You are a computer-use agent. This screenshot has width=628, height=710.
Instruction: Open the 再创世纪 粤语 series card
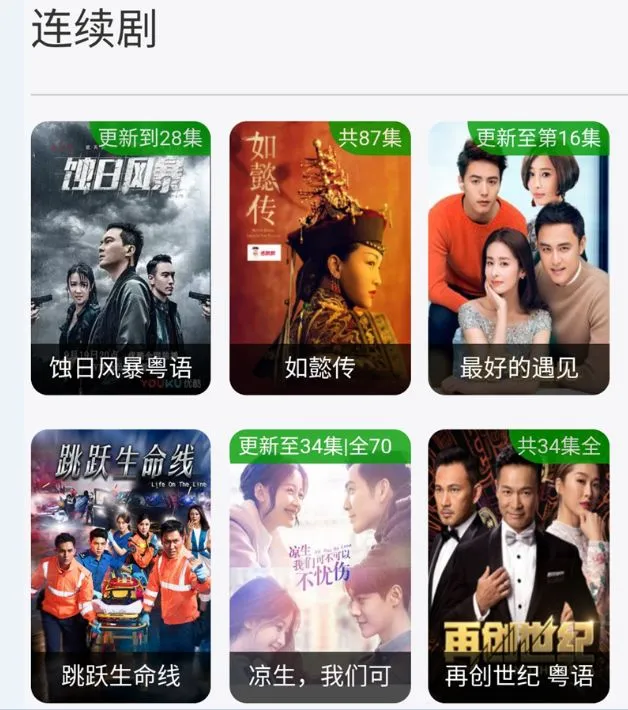click(x=518, y=566)
